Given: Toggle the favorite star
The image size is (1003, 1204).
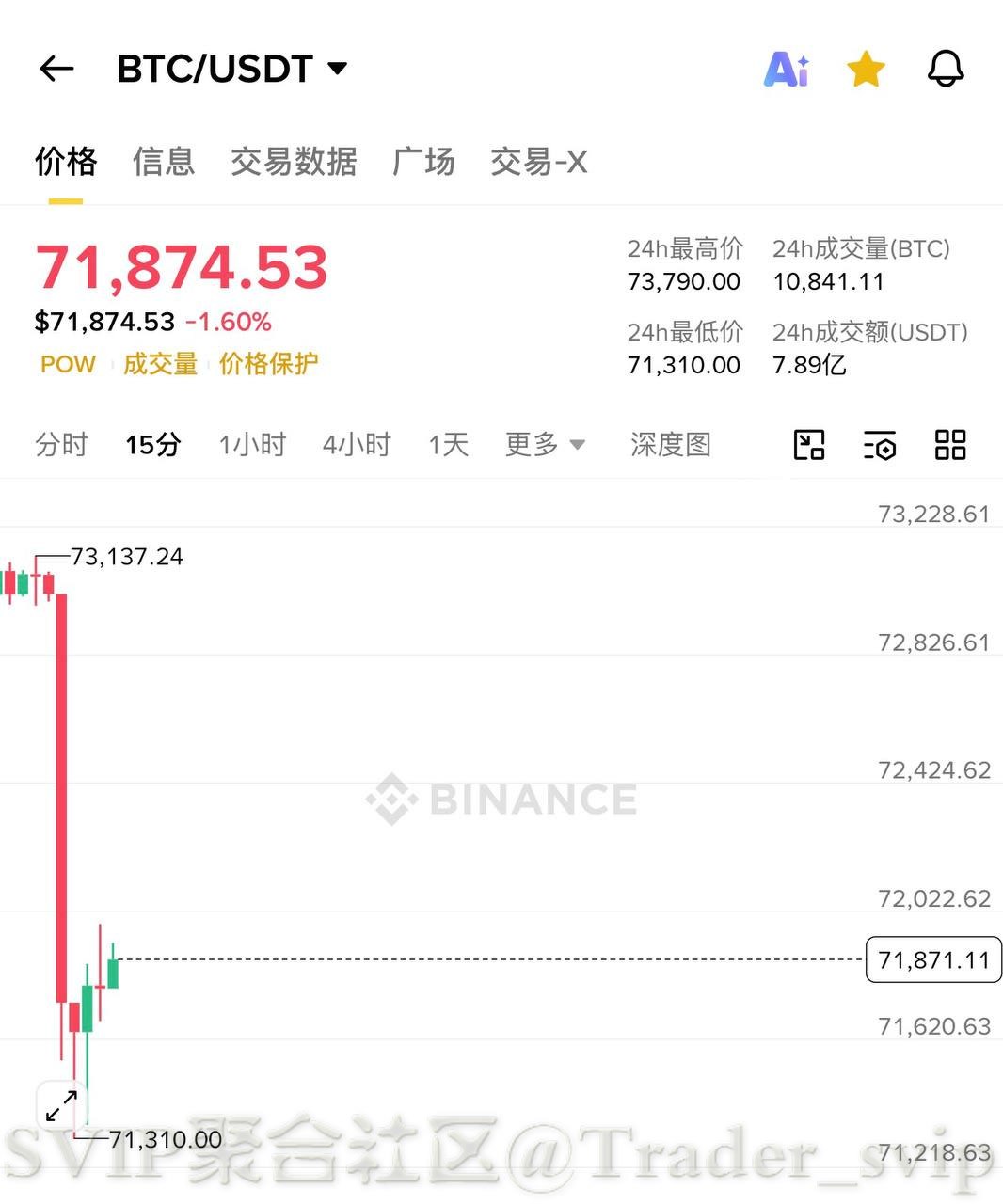Looking at the screenshot, I should [865, 69].
